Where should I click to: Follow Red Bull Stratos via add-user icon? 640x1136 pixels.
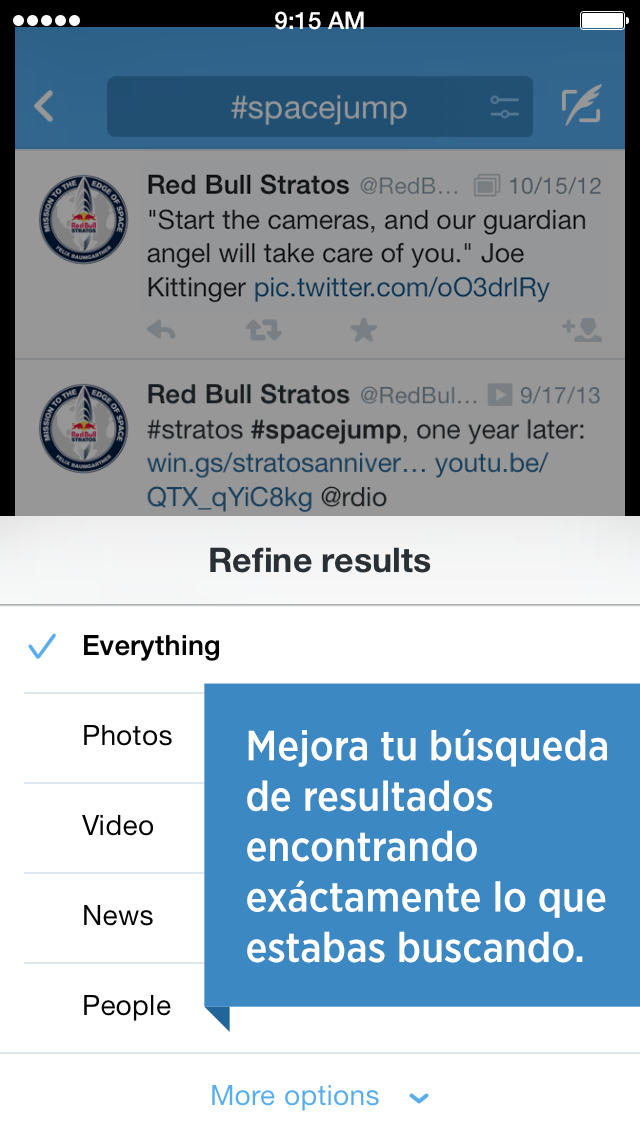[x=582, y=330]
